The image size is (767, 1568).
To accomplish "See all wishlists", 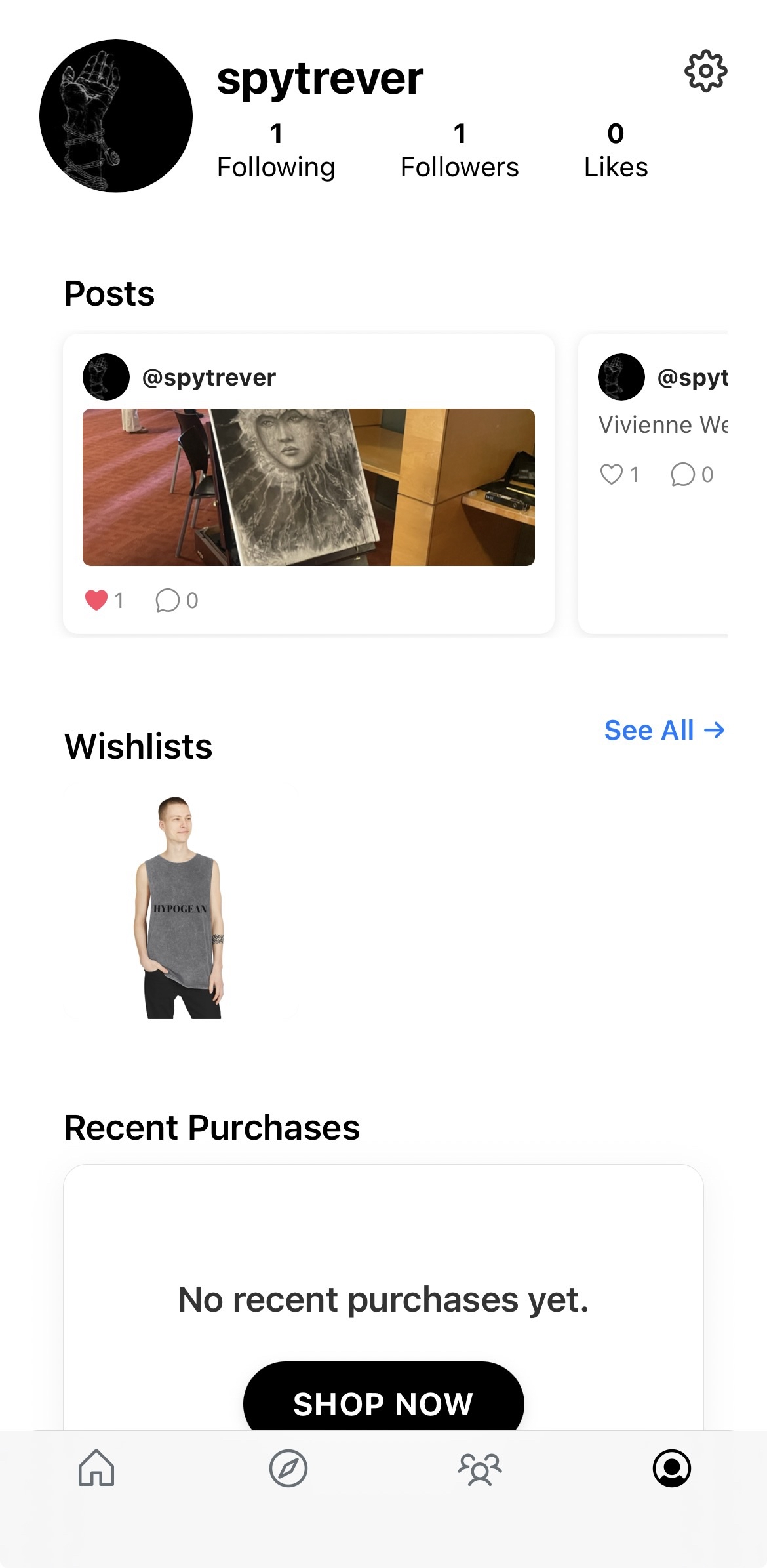I will tap(663, 731).
